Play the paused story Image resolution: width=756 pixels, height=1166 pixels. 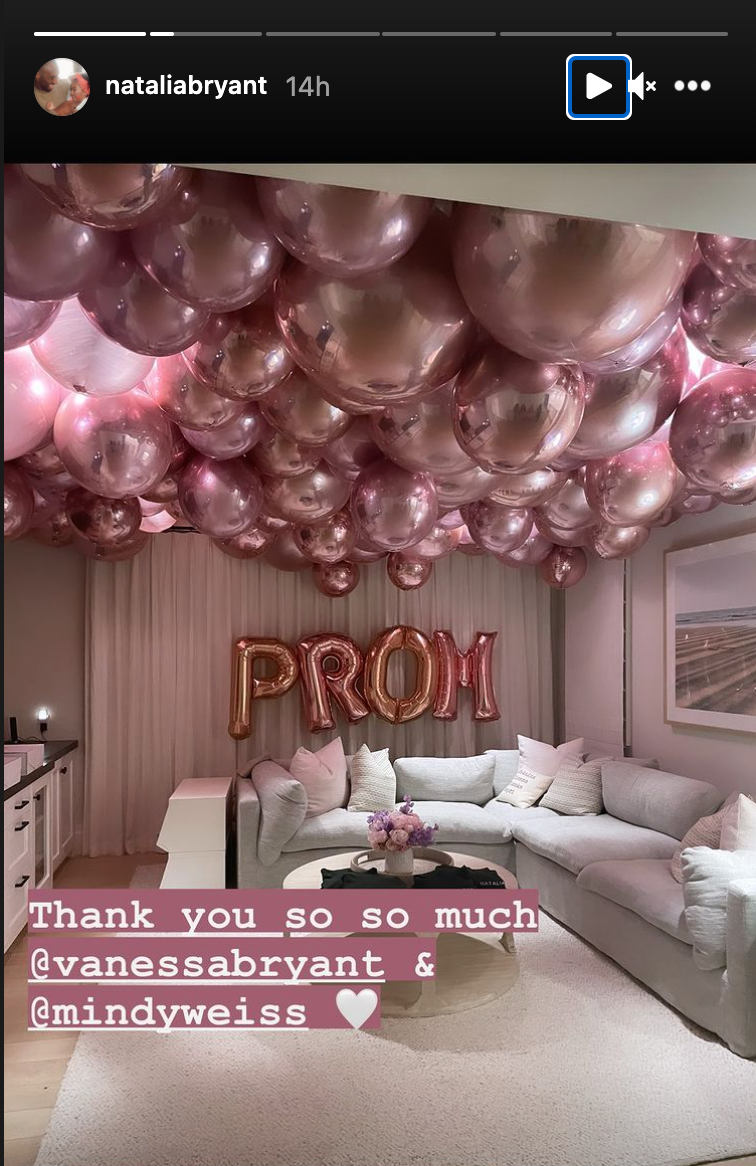click(x=598, y=87)
